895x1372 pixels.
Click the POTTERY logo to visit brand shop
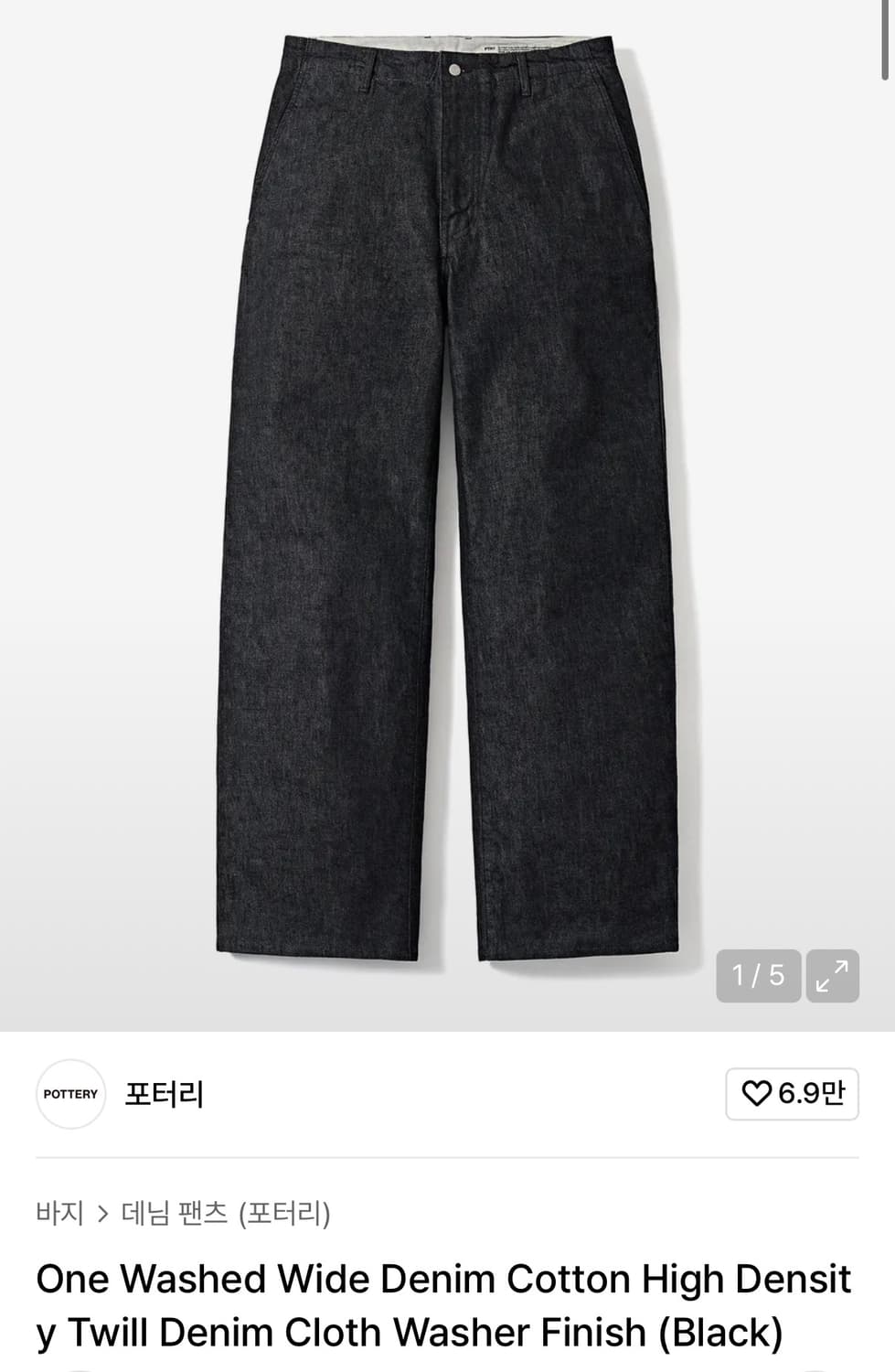[70, 1095]
